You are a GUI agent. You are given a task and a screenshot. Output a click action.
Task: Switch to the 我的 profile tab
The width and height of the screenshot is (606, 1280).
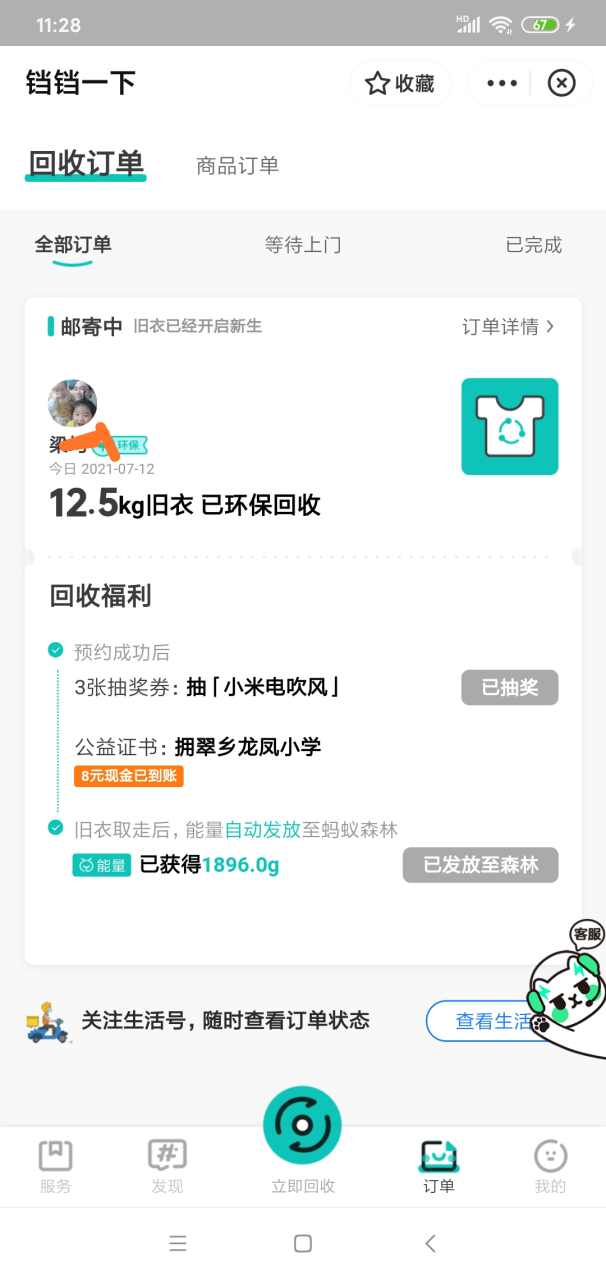[x=550, y=1166]
